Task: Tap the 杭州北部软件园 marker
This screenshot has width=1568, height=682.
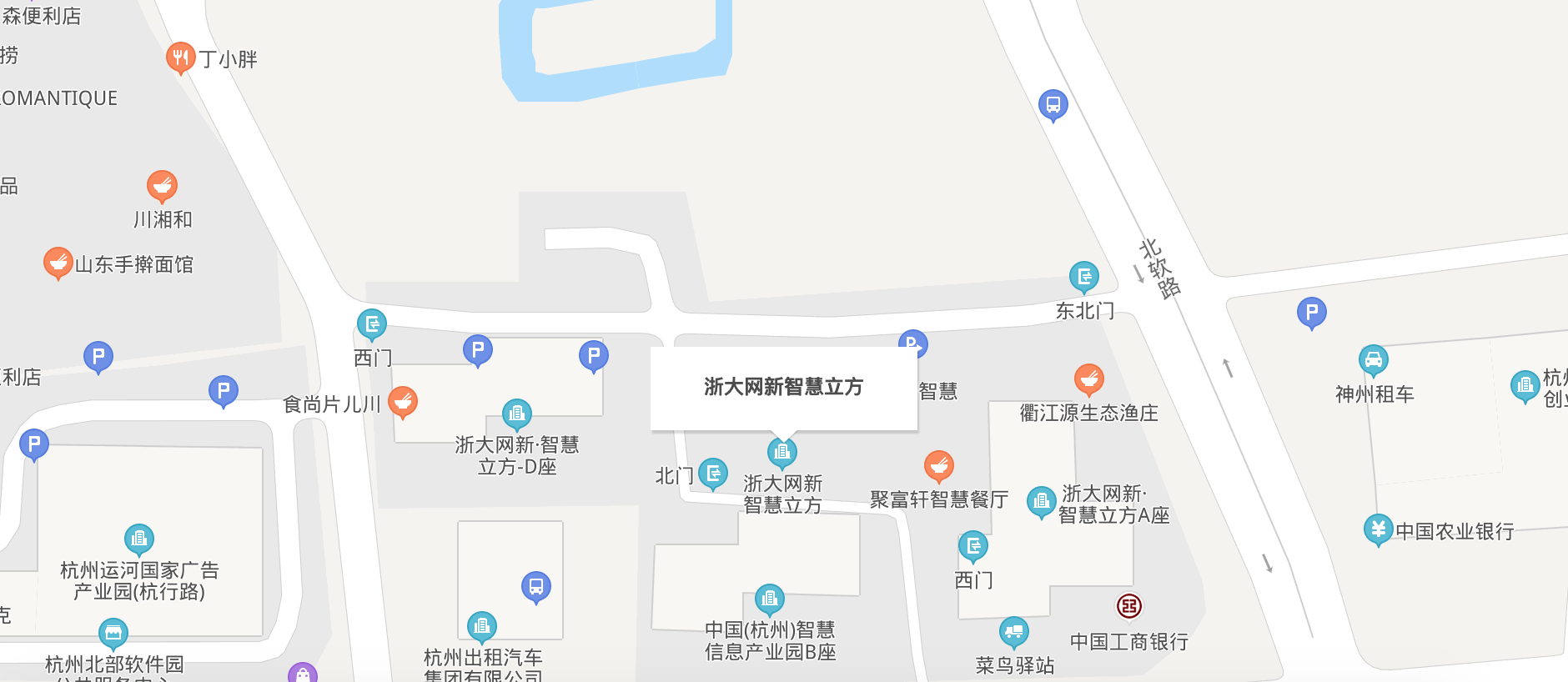Action: pyautogui.click(x=113, y=634)
